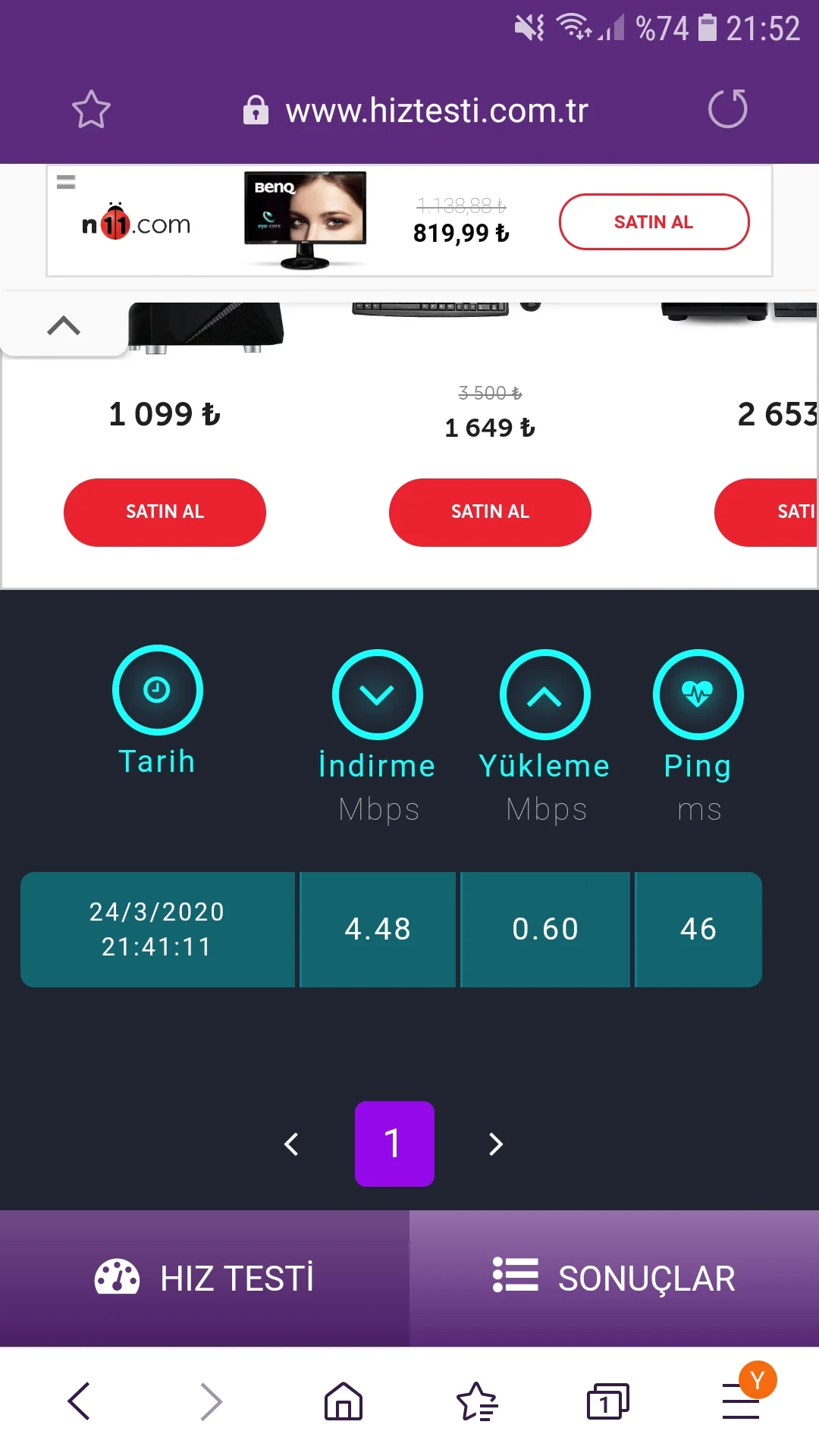The height and width of the screenshot is (1456, 819).
Task: Tap SATIN AL in the BenQ monitor ad
Action: 654,221
